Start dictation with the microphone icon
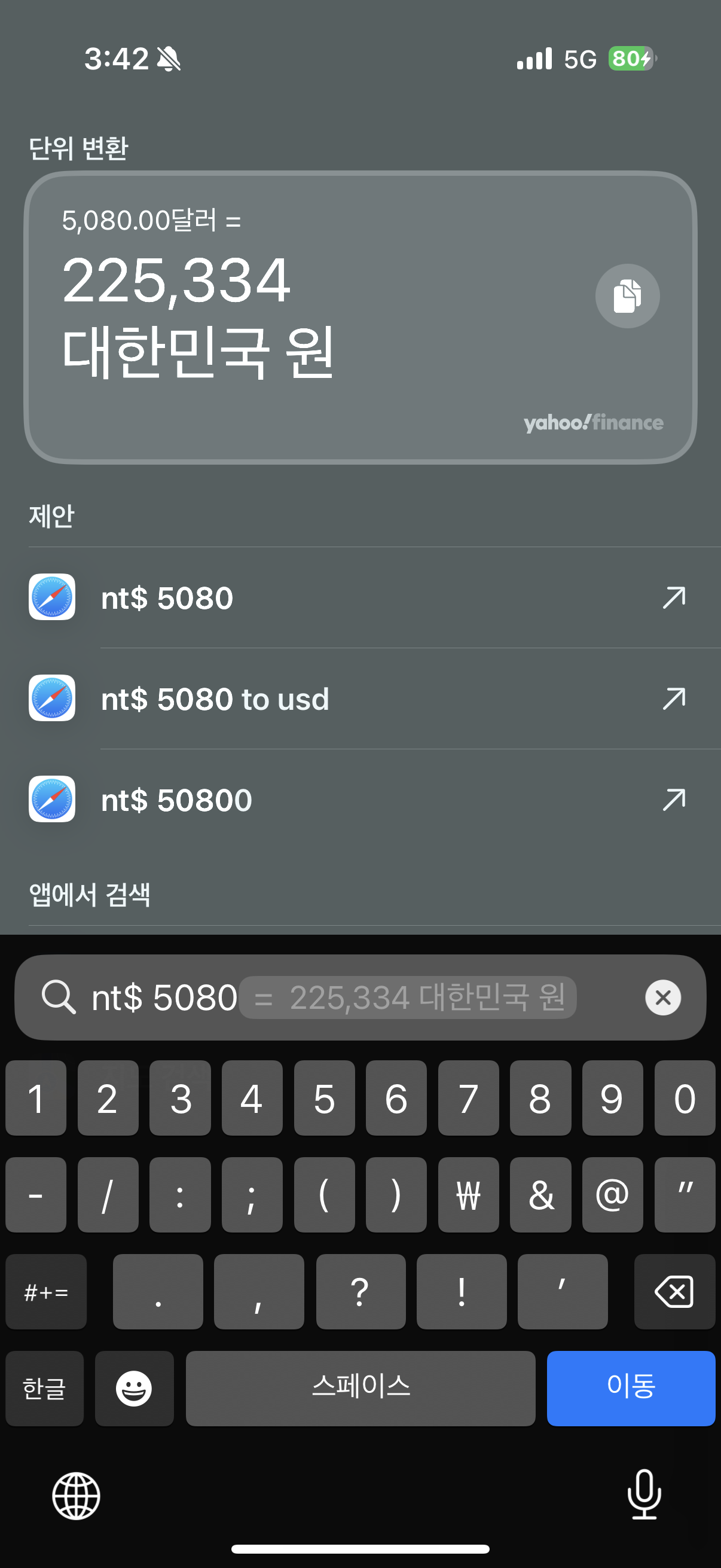The width and height of the screenshot is (721, 1568). point(644,1495)
